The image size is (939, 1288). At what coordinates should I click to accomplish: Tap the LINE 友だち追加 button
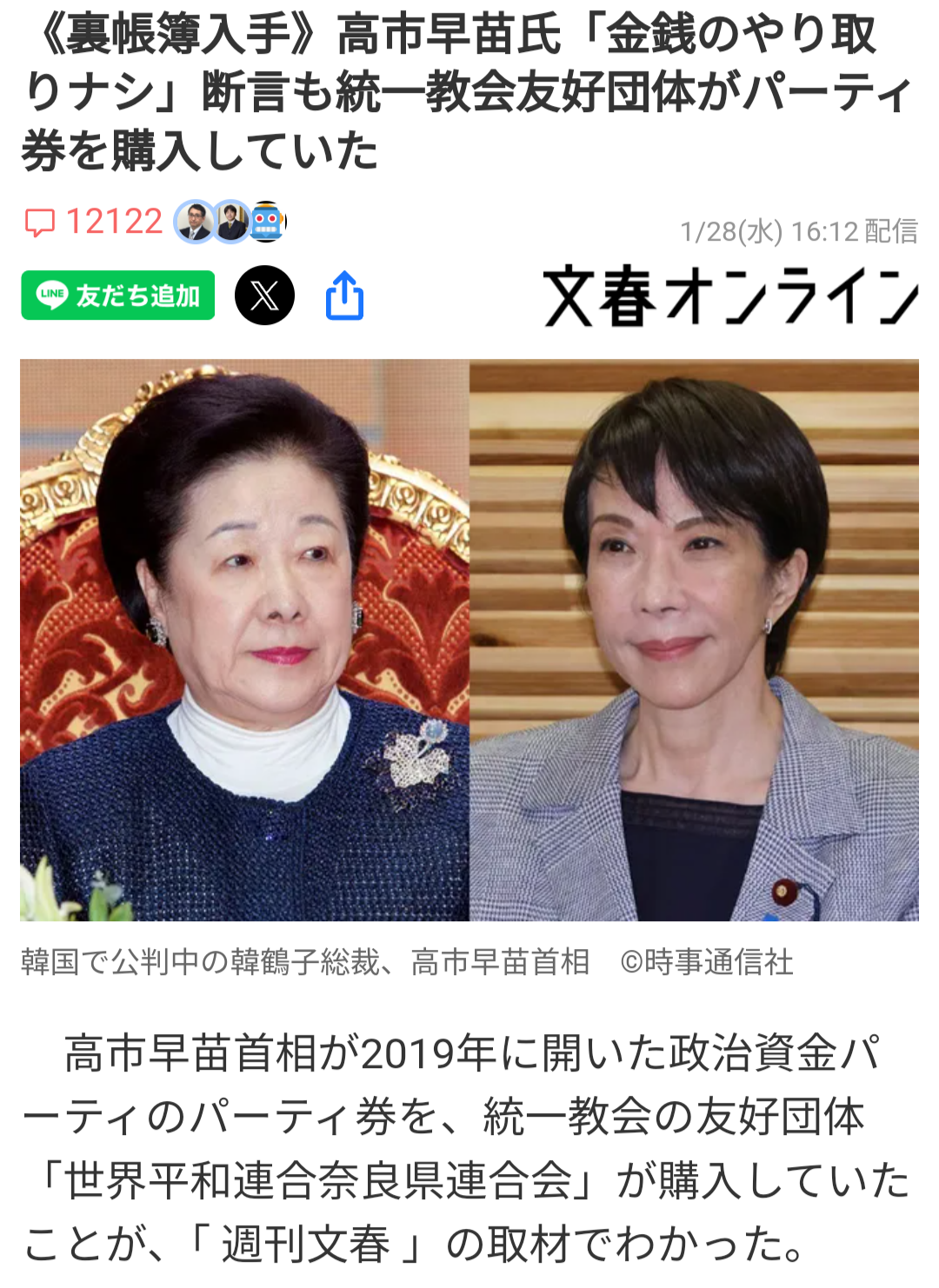tap(118, 295)
